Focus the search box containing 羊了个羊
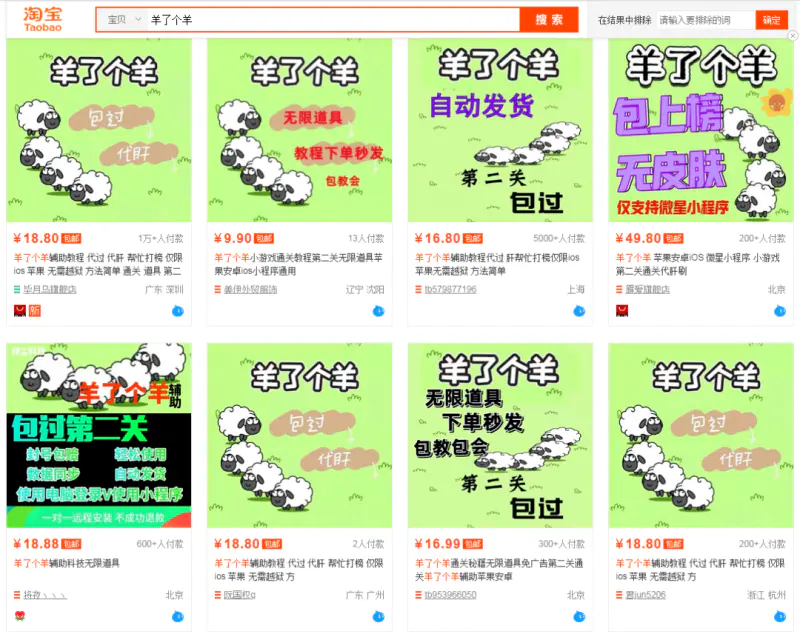Screen dimensions: 800x634 (x=330, y=20)
